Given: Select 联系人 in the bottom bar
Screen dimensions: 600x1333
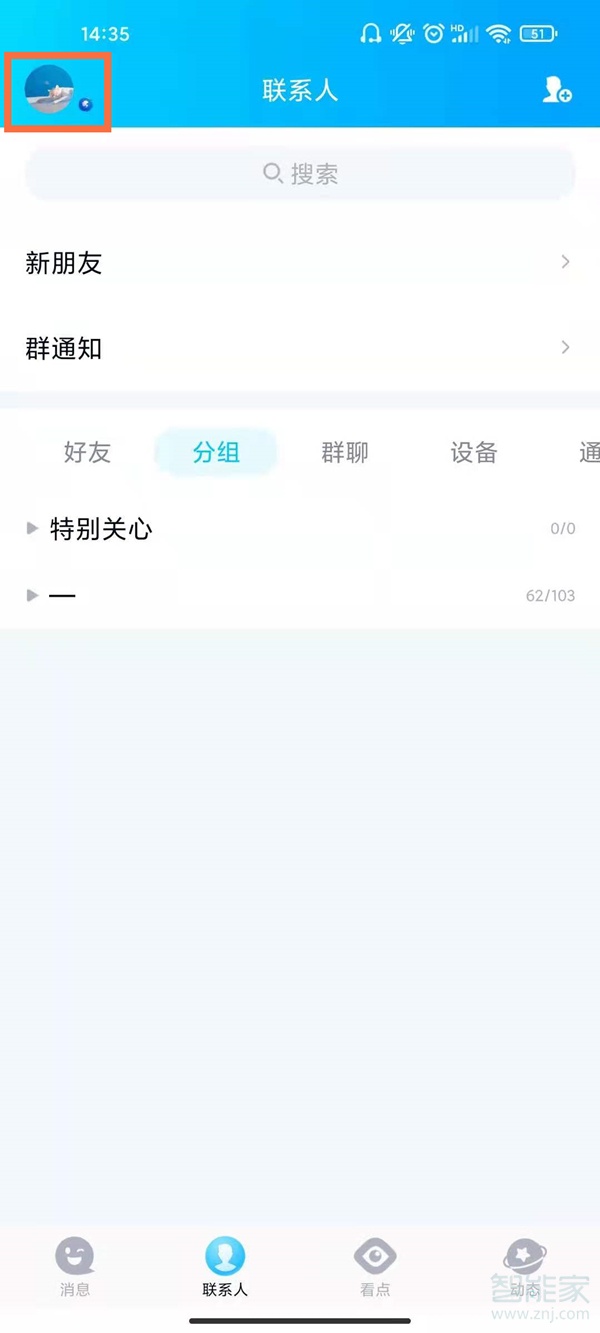Looking at the screenshot, I should (x=225, y=1267).
